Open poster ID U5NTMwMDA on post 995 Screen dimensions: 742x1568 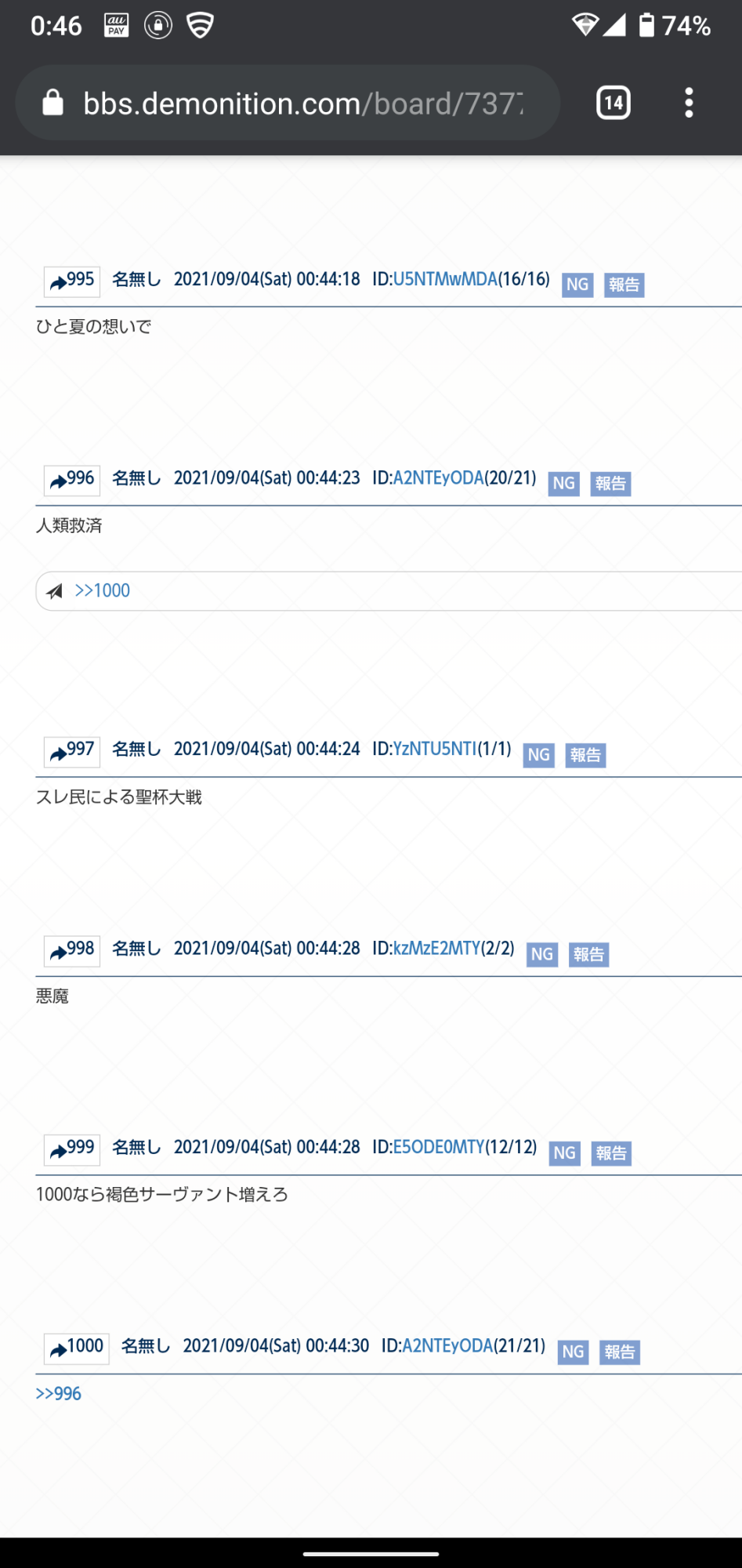pos(445,280)
